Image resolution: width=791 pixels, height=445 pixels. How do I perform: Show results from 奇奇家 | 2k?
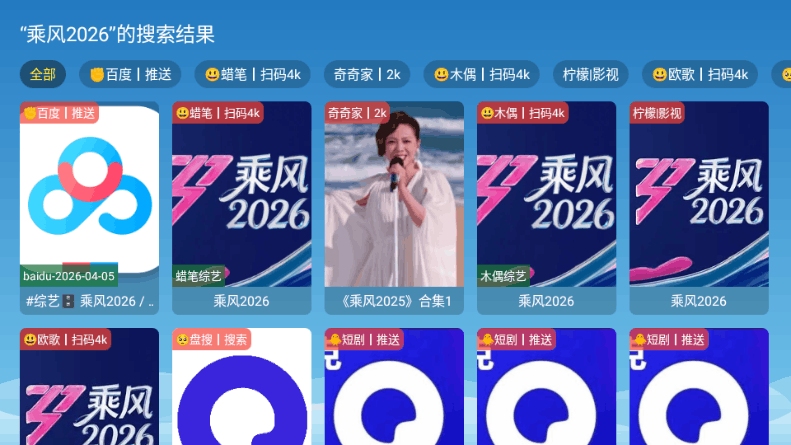366,74
